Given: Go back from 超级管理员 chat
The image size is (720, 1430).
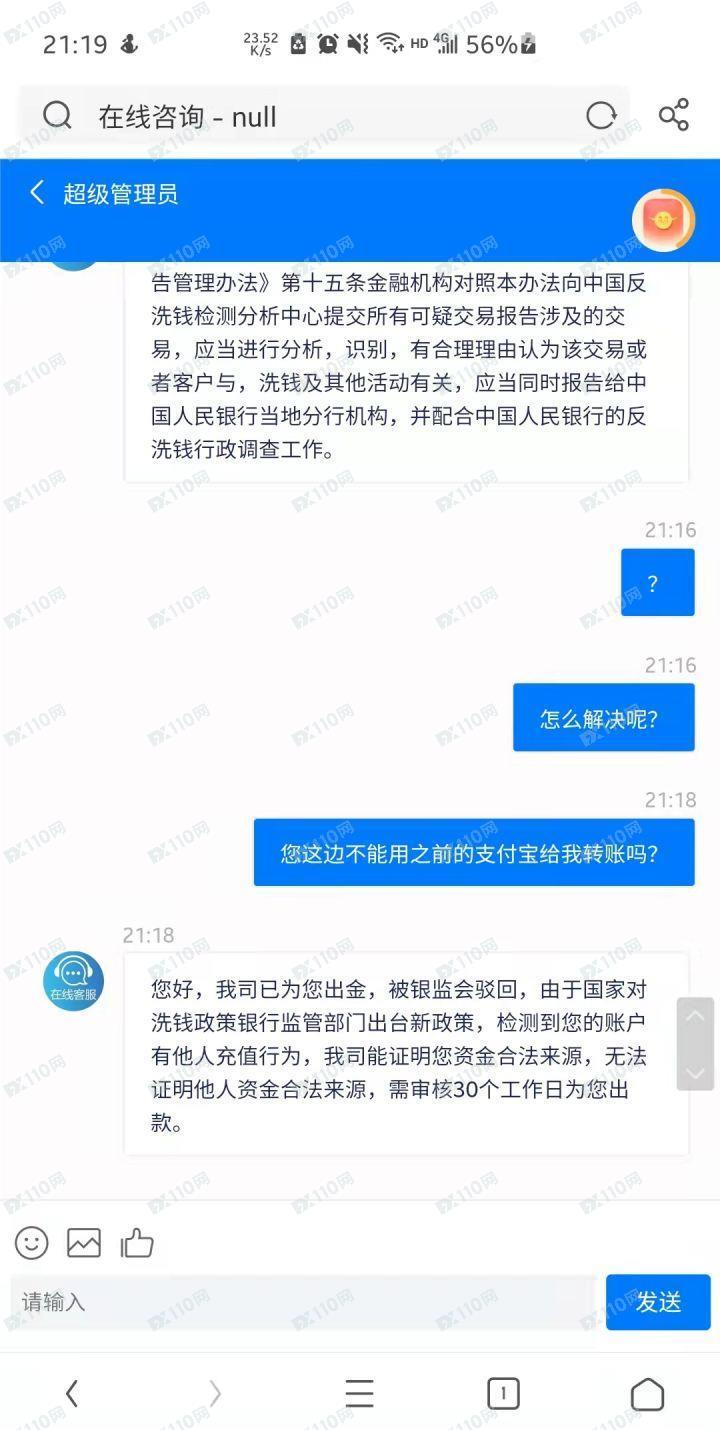Looking at the screenshot, I should pos(38,193).
